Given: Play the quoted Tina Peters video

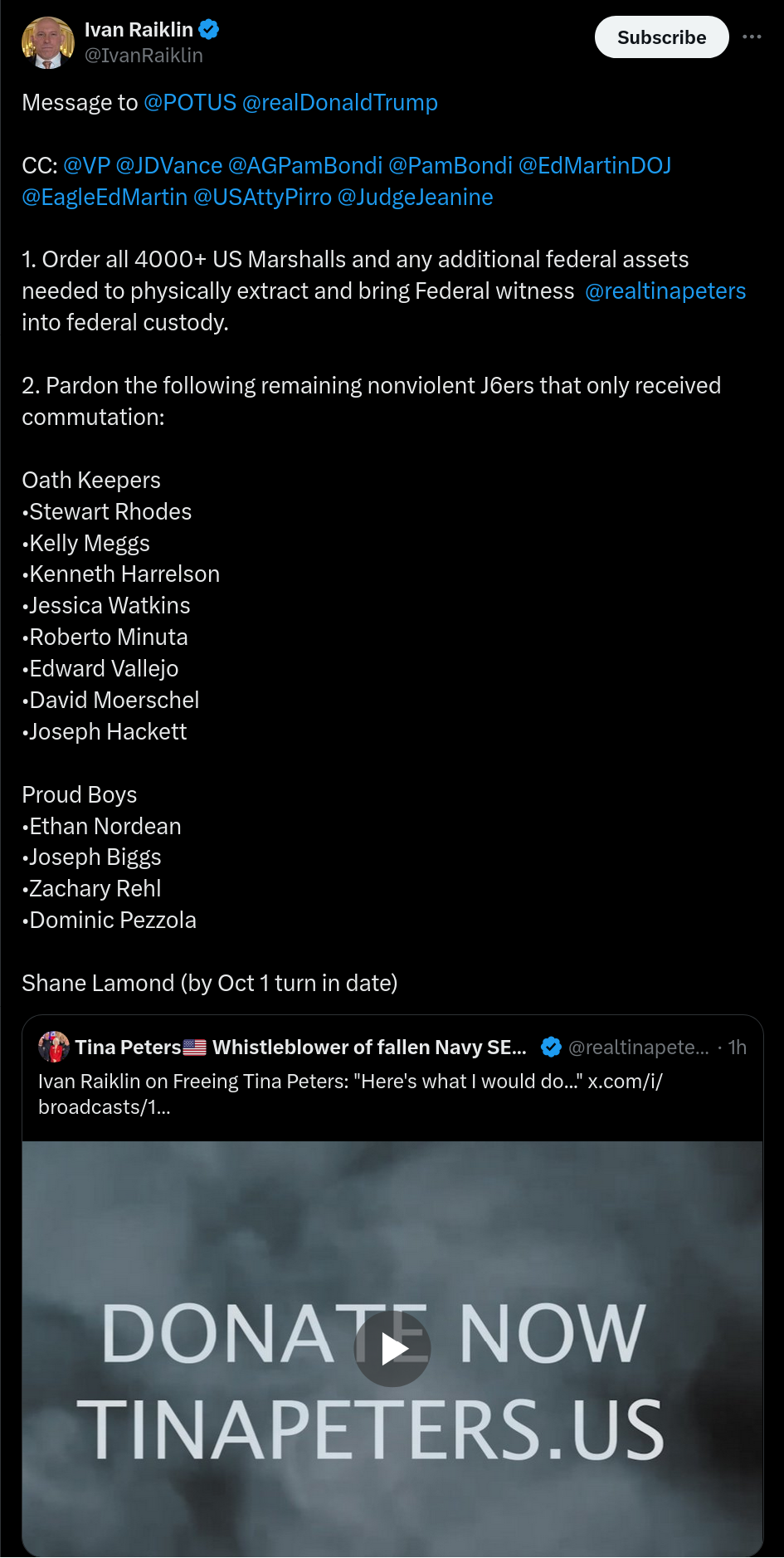Looking at the screenshot, I should pos(392,1349).
